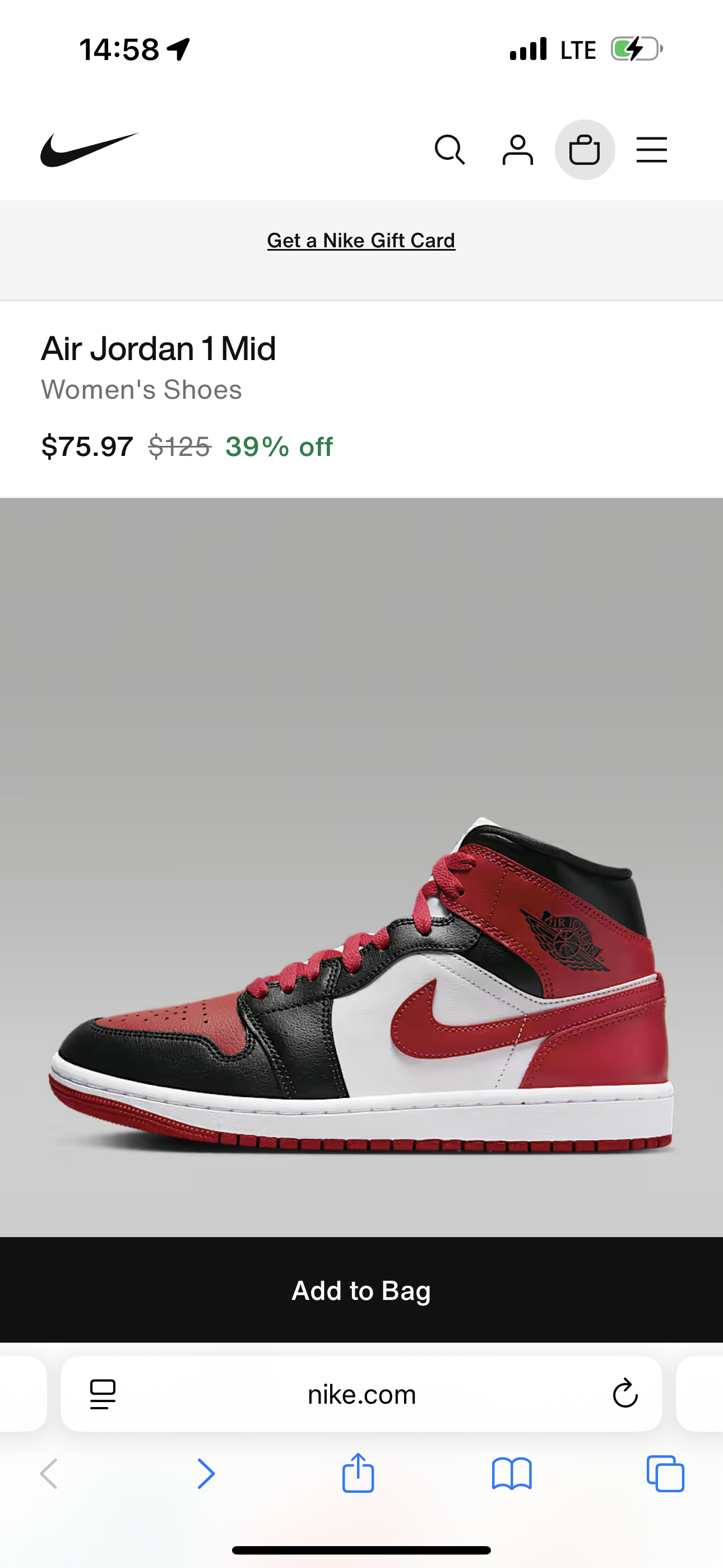Image resolution: width=723 pixels, height=1568 pixels.
Task: Share this page
Action: pos(358,1473)
